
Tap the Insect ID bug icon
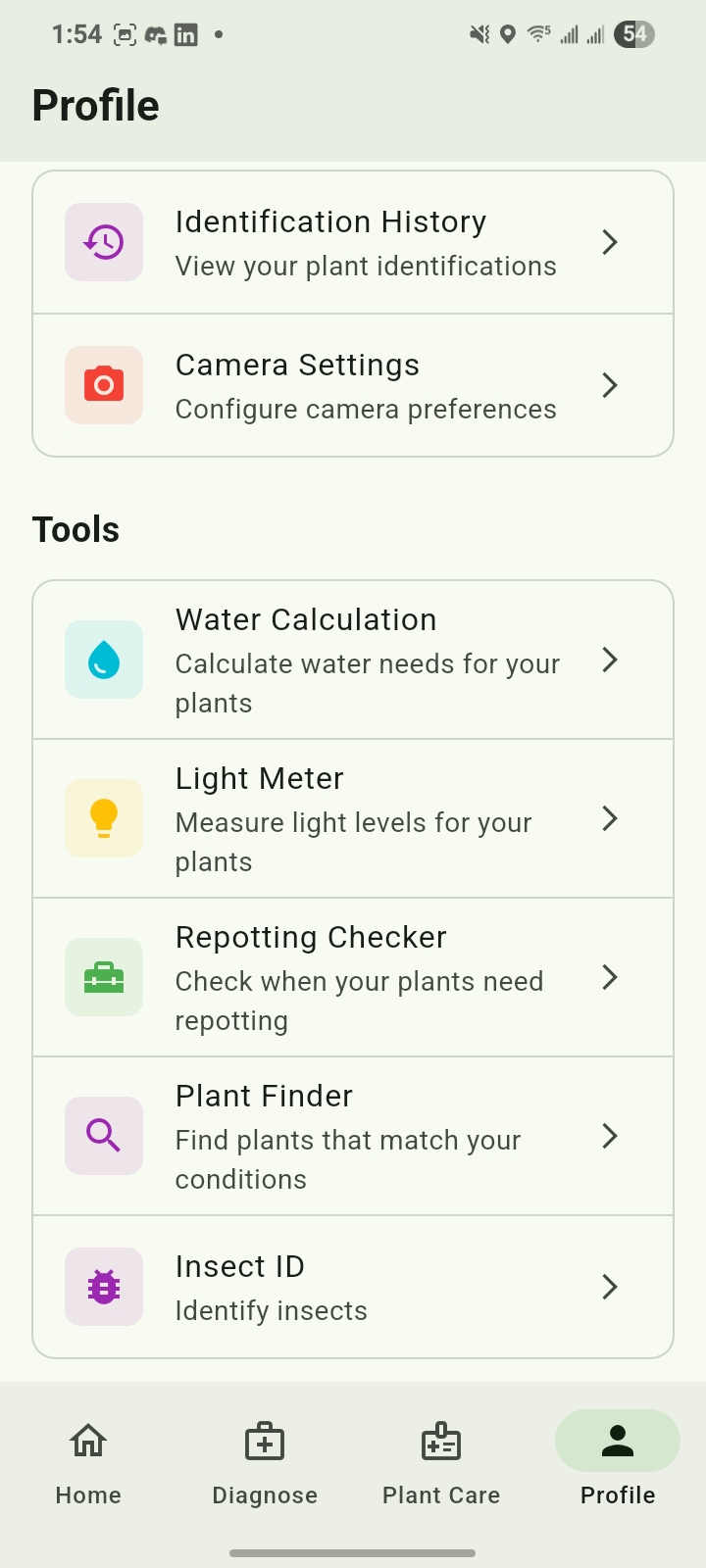103,1287
